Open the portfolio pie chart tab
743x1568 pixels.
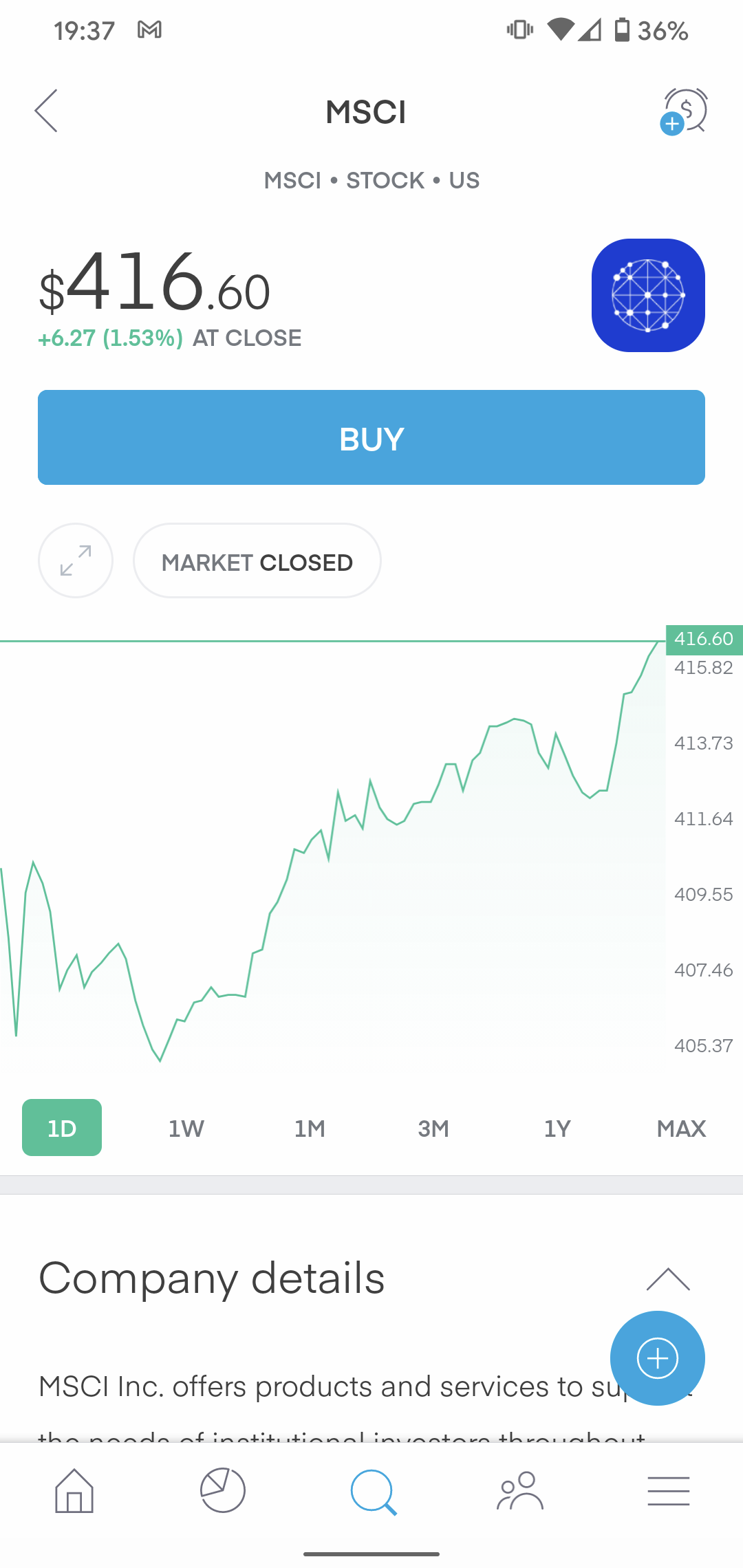pos(223,1491)
